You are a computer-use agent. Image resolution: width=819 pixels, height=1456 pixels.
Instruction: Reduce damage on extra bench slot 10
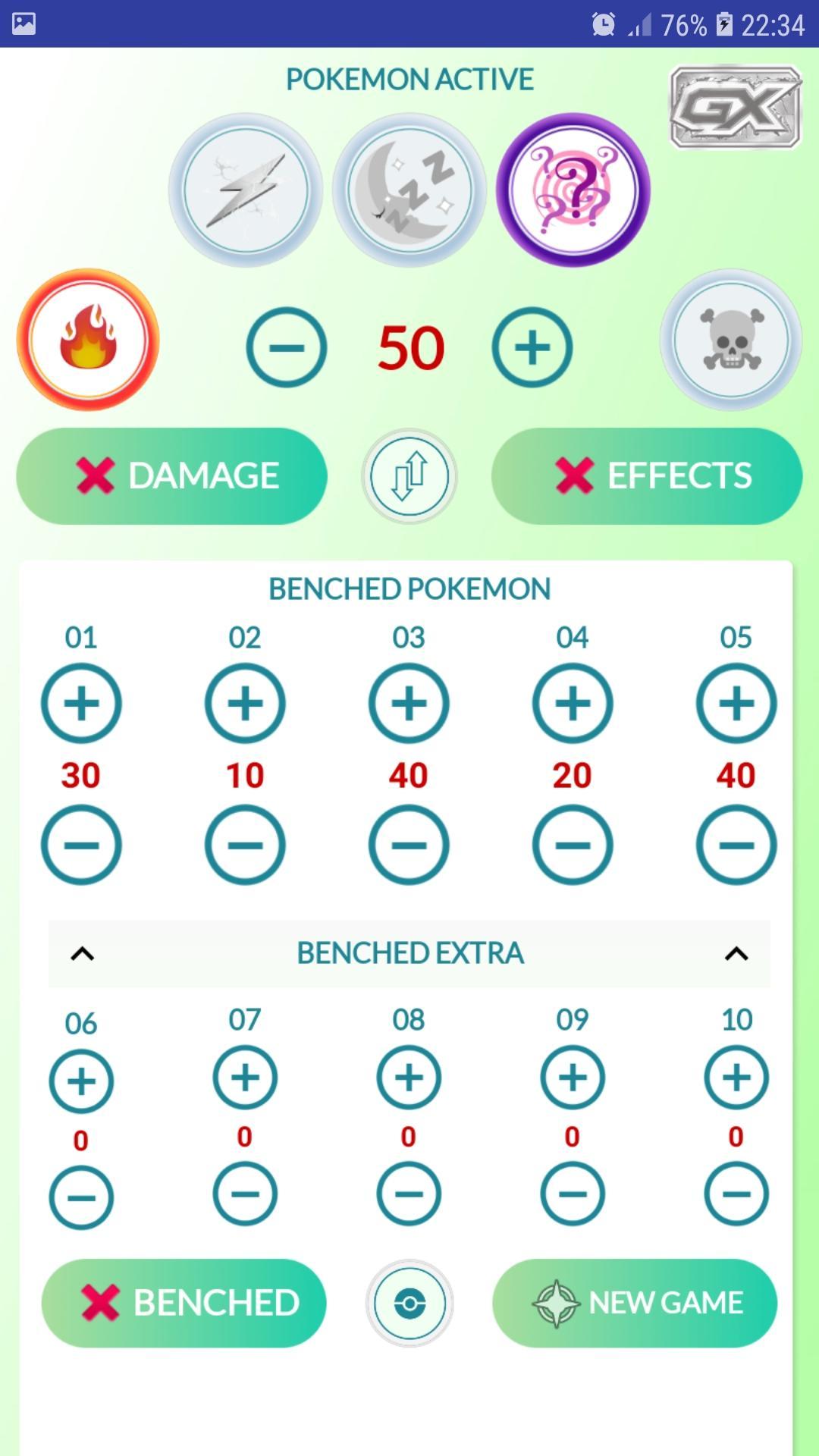tap(736, 1194)
